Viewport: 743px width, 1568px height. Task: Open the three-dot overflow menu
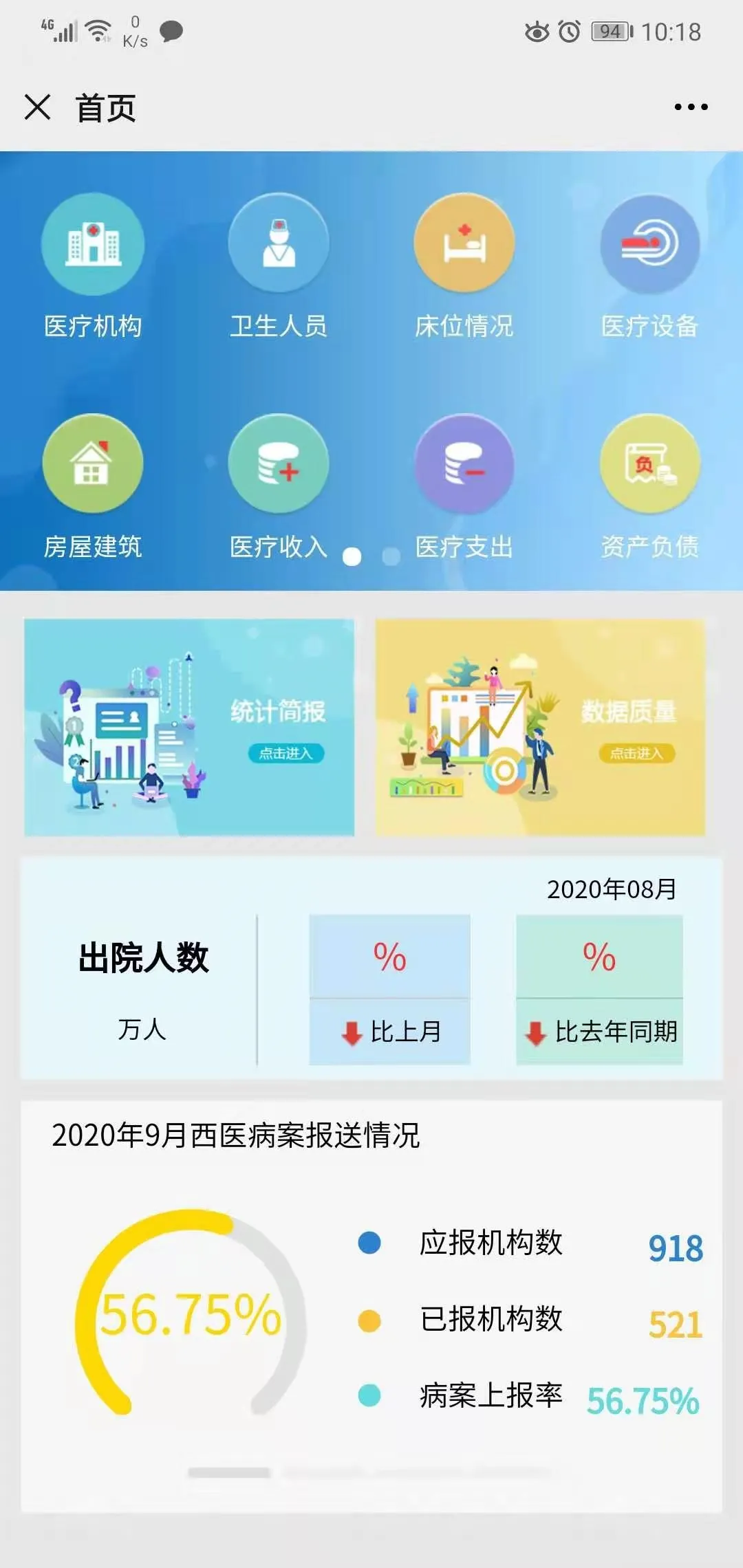pos(691,107)
